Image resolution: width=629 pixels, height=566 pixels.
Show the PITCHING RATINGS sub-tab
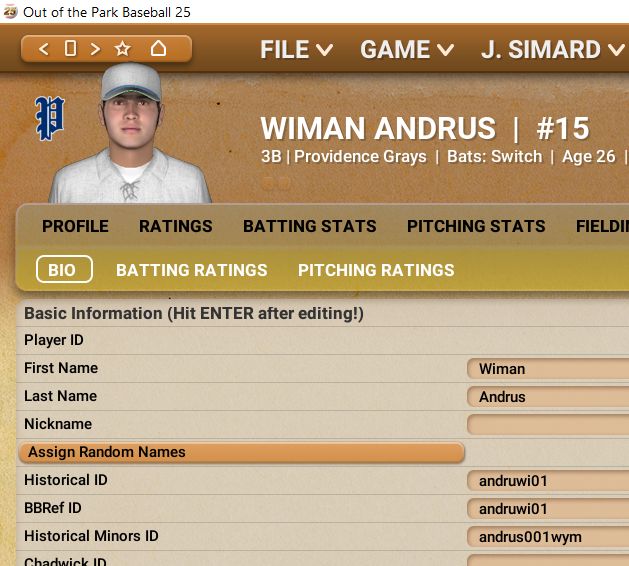coord(375,270)
